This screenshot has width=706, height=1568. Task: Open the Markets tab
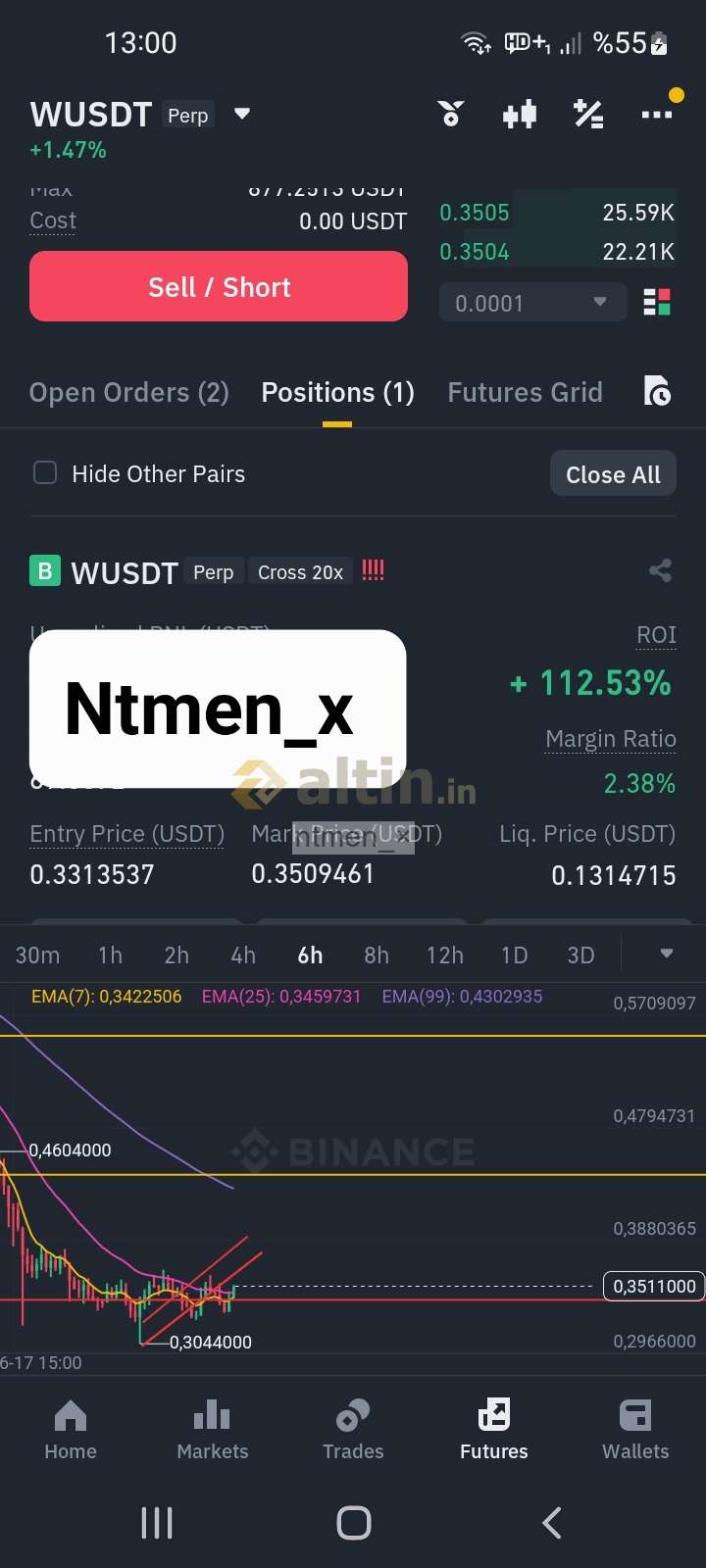(x=212, y=1430)
